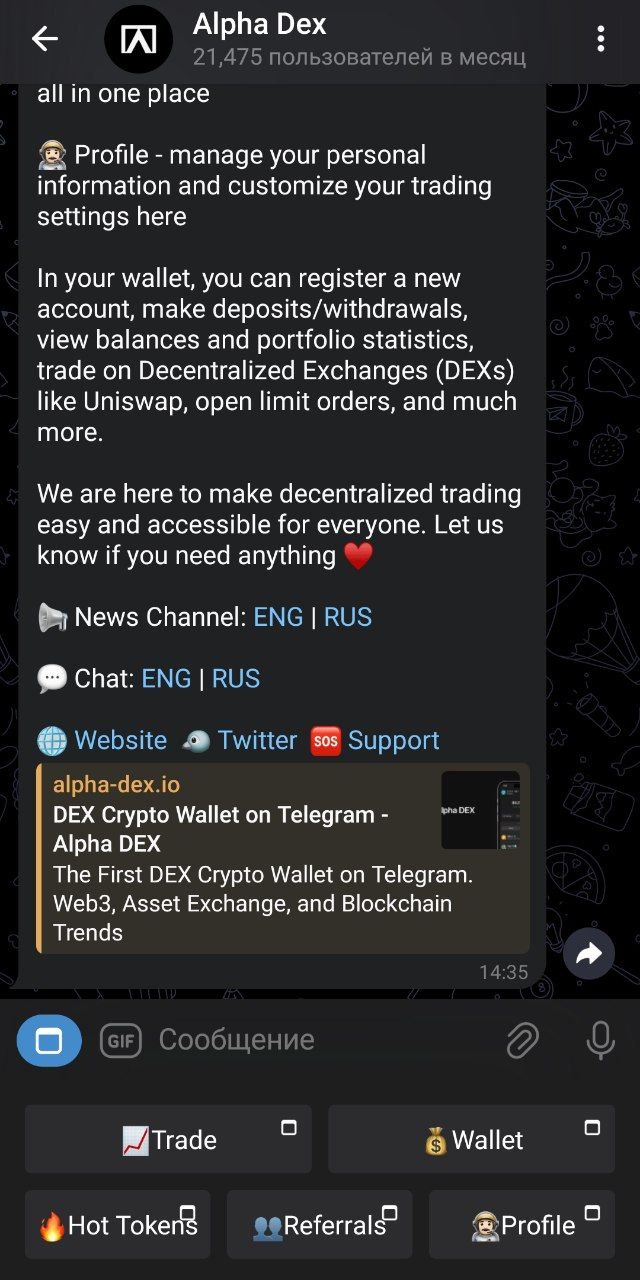The width and height of the screenshot is (640, 1280).
Task: Open the Twitter link
Action: pos(257,740)
